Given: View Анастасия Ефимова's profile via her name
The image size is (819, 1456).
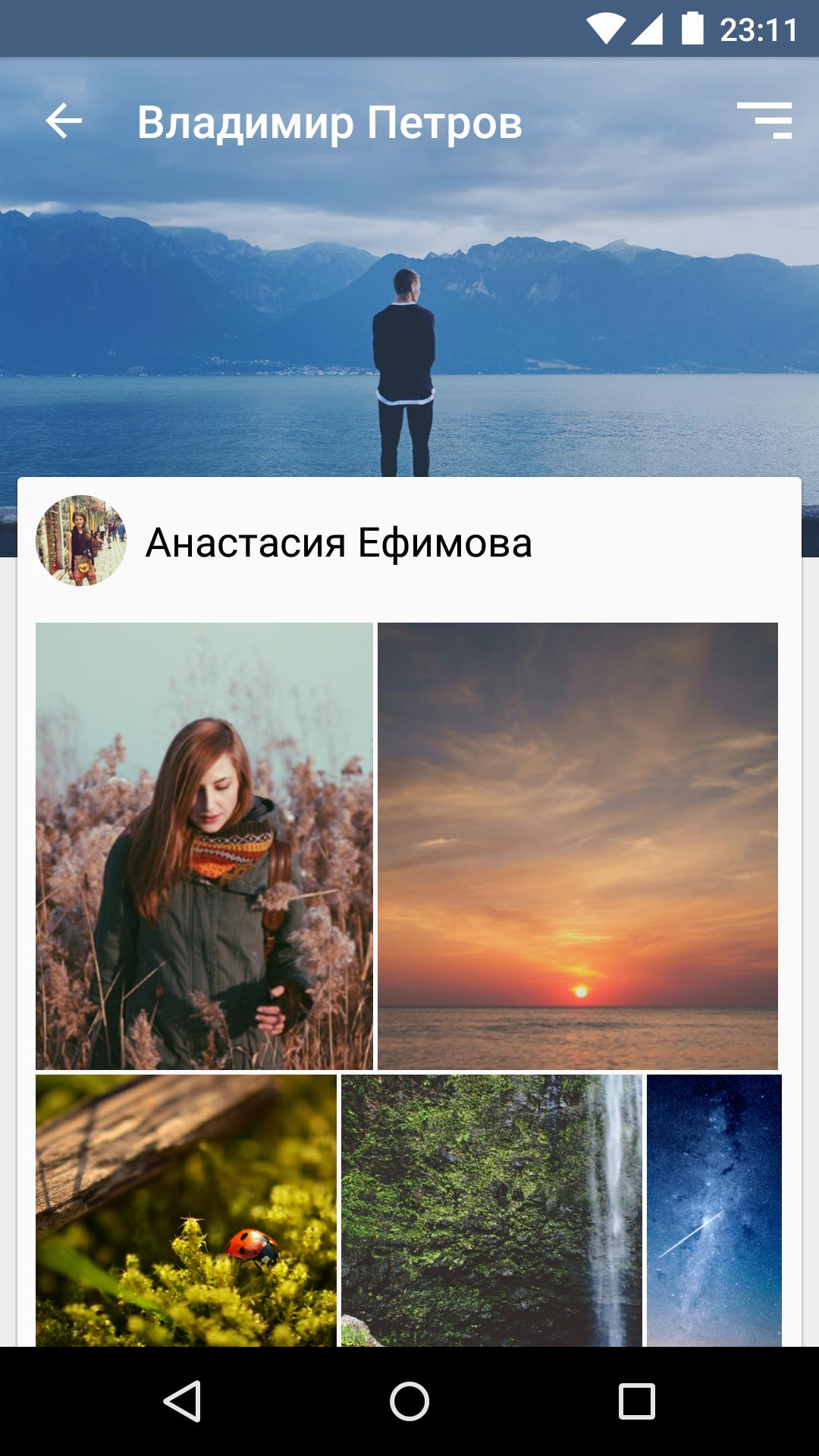Looking at the screenshot, I should point(339,543).
